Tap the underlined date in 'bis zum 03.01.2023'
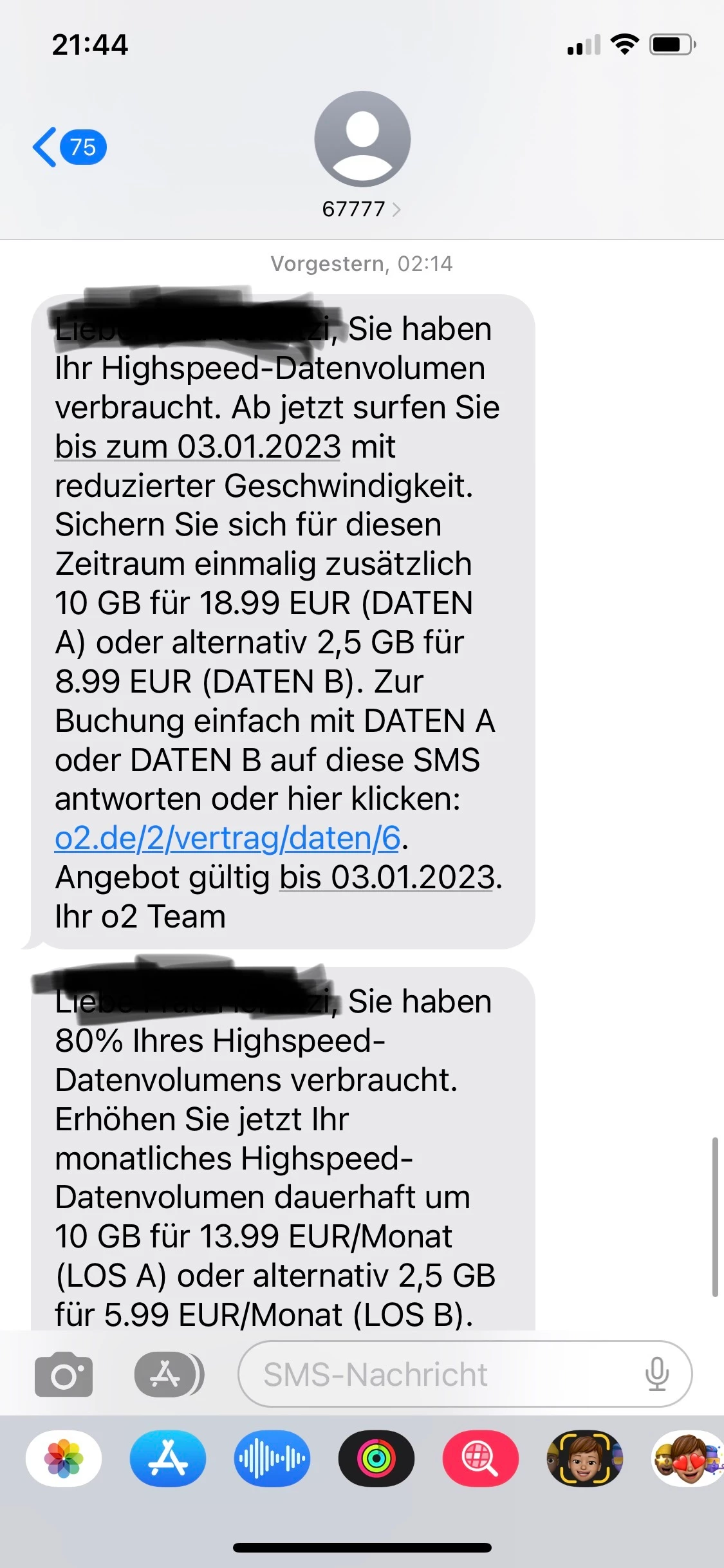The image size is (724, 1568). point(198,447)
